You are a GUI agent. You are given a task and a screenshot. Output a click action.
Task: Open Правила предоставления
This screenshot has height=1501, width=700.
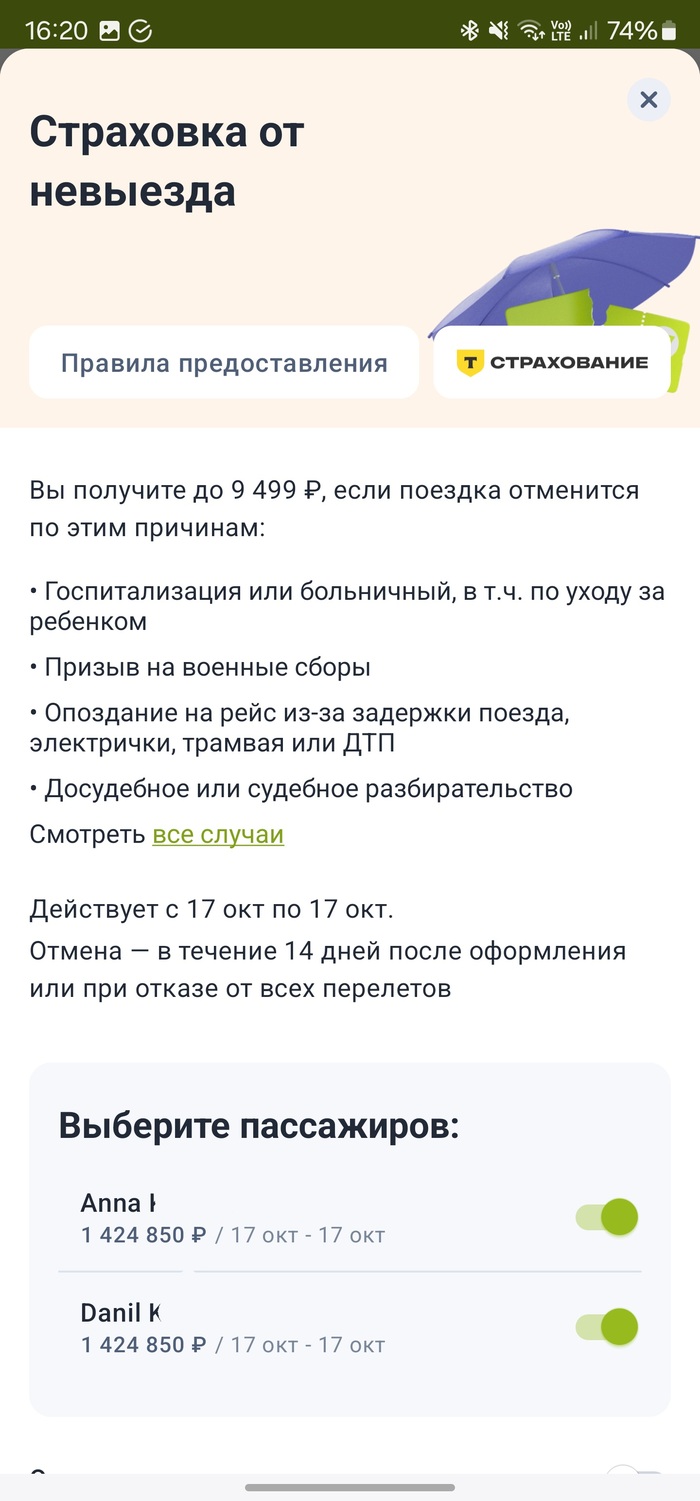point(224,362)
